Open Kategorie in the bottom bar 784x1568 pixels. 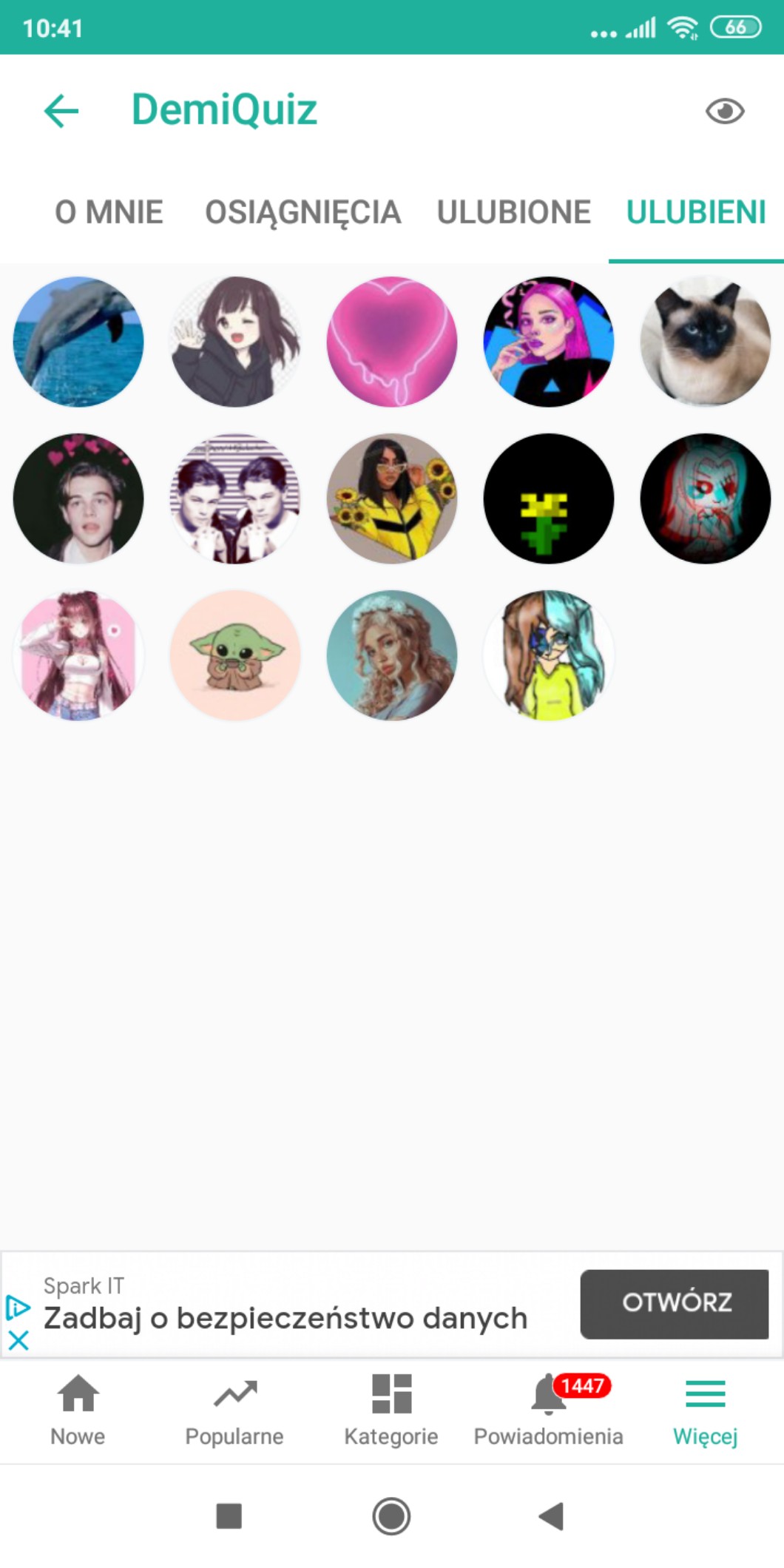point(391,1410)
